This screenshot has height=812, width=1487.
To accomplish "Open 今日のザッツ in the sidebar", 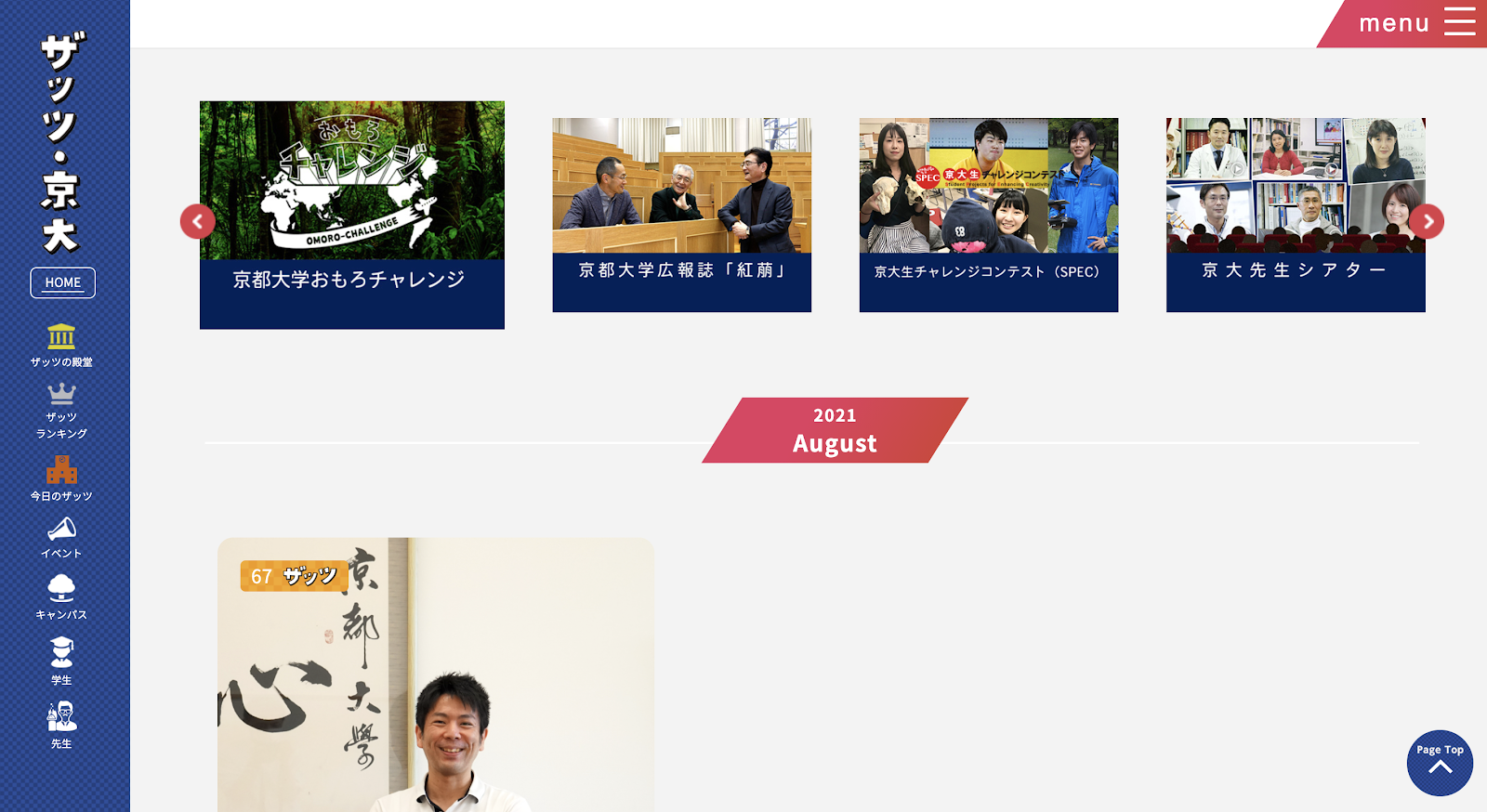I will pos(61,478).
